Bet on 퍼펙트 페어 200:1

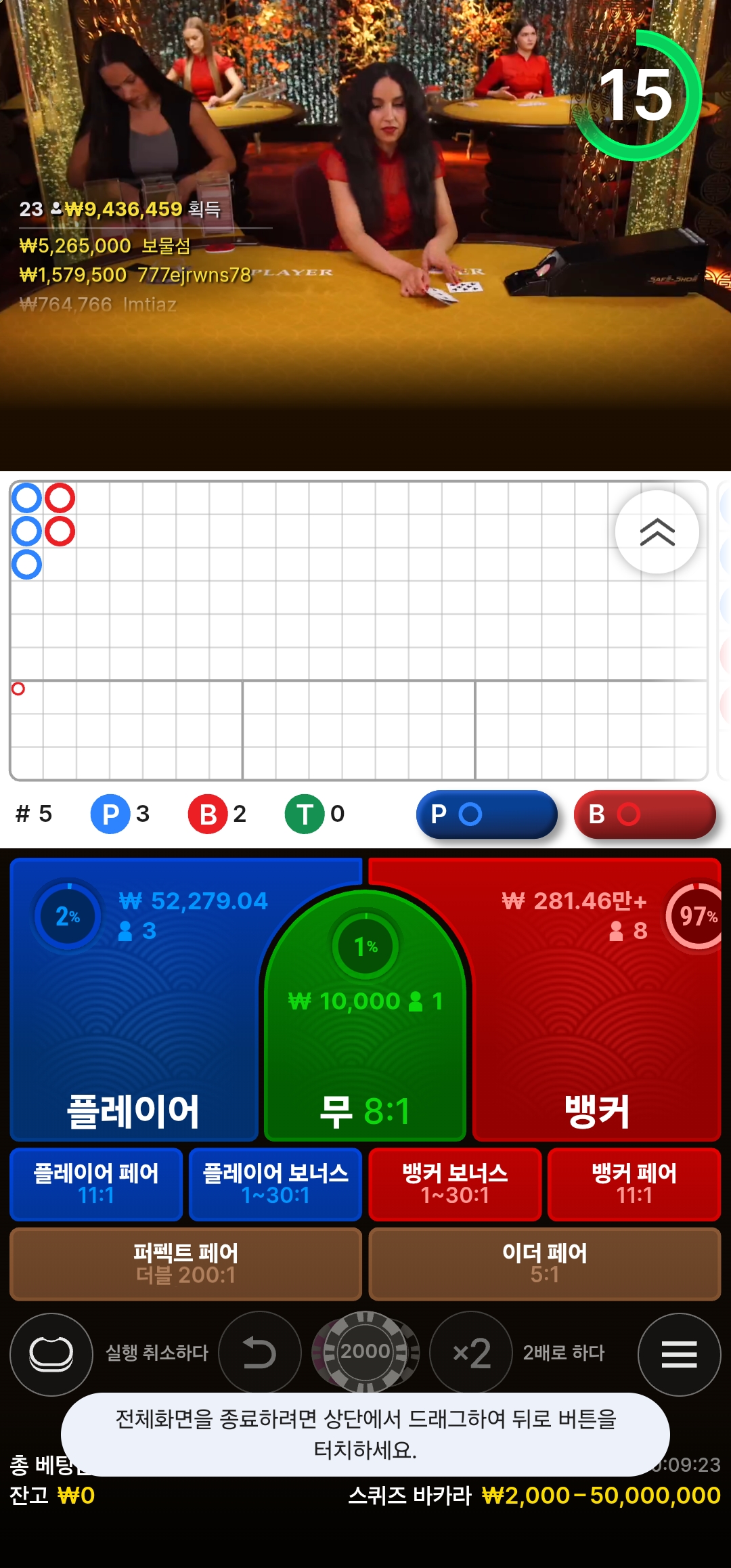[185, 1263]
